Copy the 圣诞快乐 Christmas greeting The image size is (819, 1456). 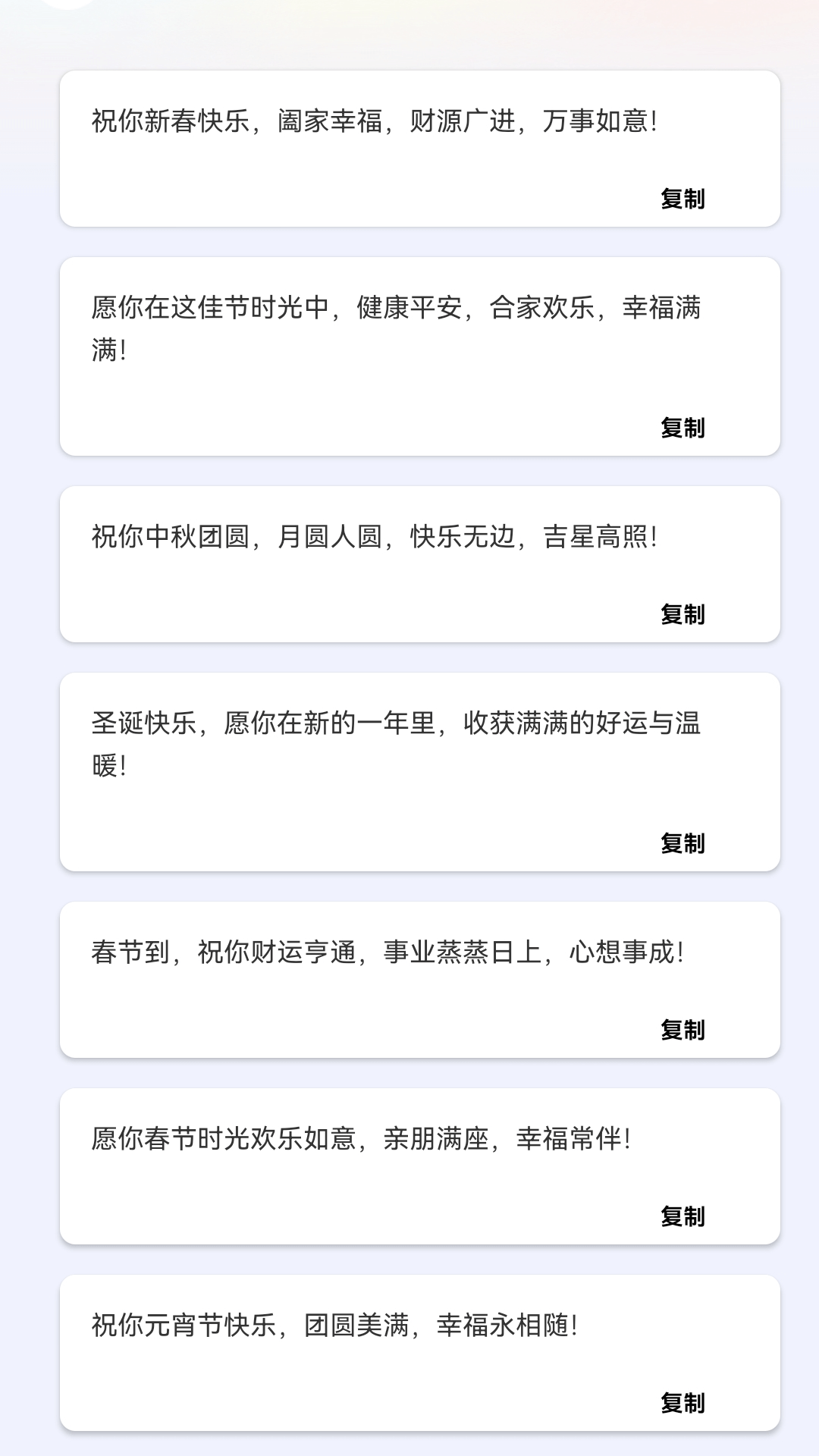pos(683,840)
